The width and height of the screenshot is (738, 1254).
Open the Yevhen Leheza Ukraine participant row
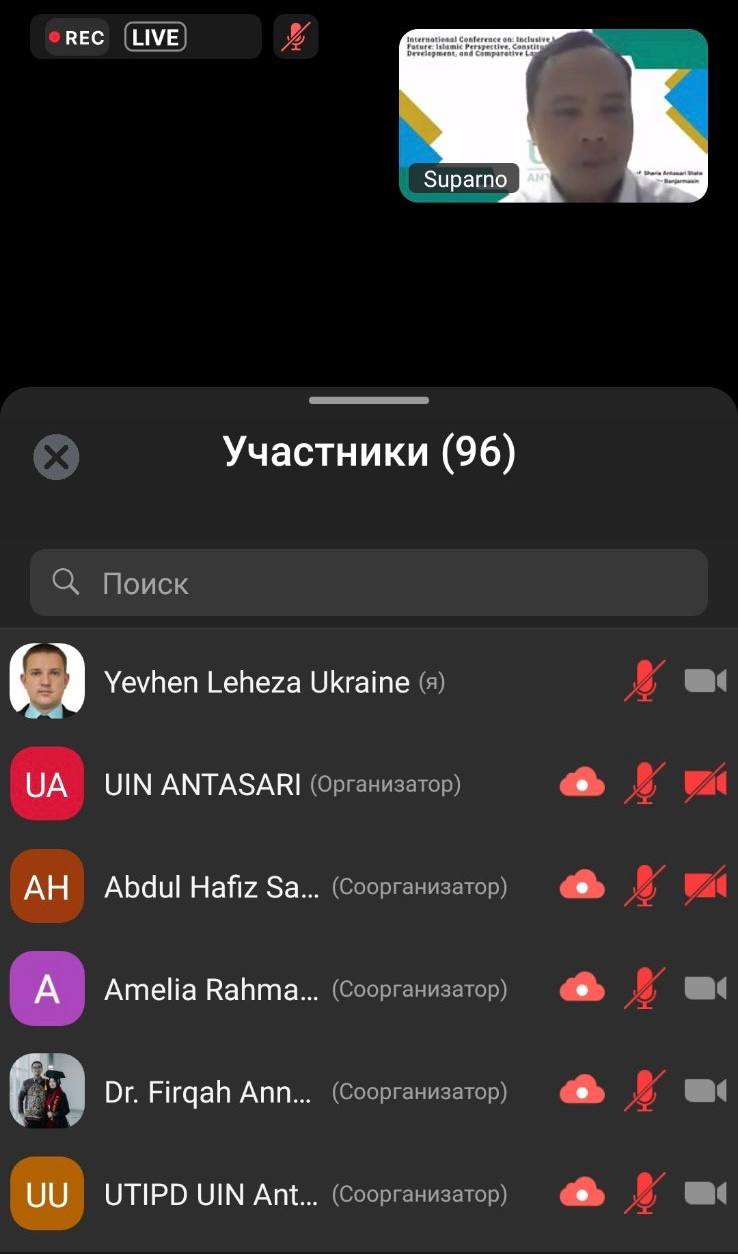point(369,682)
